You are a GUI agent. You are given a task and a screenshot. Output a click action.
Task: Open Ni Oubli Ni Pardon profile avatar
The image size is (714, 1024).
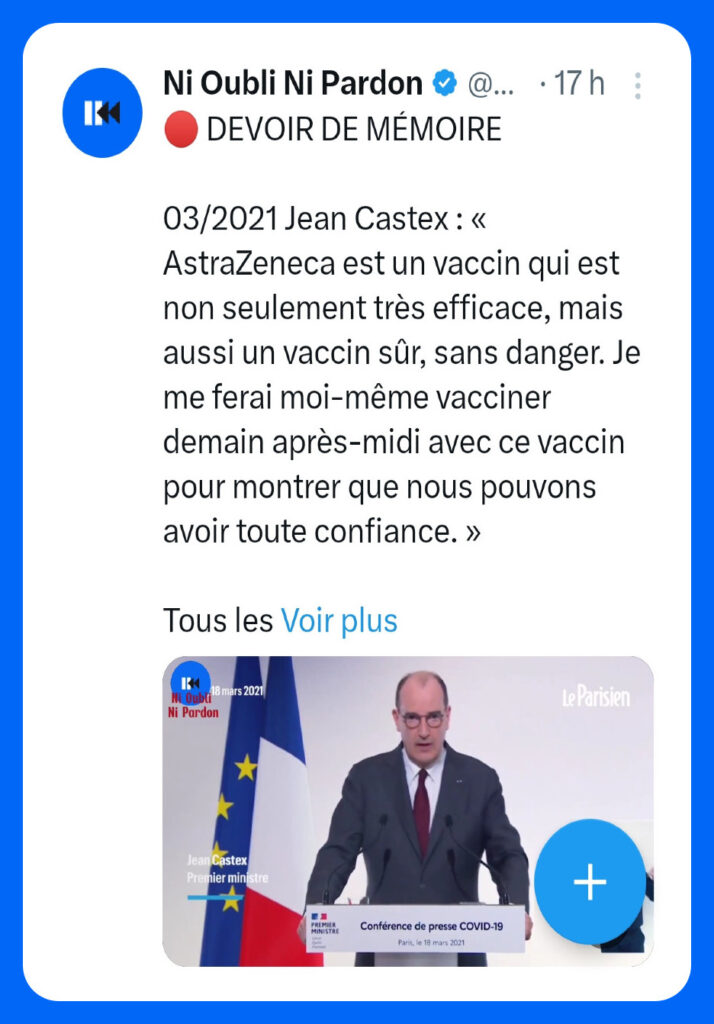102,112
